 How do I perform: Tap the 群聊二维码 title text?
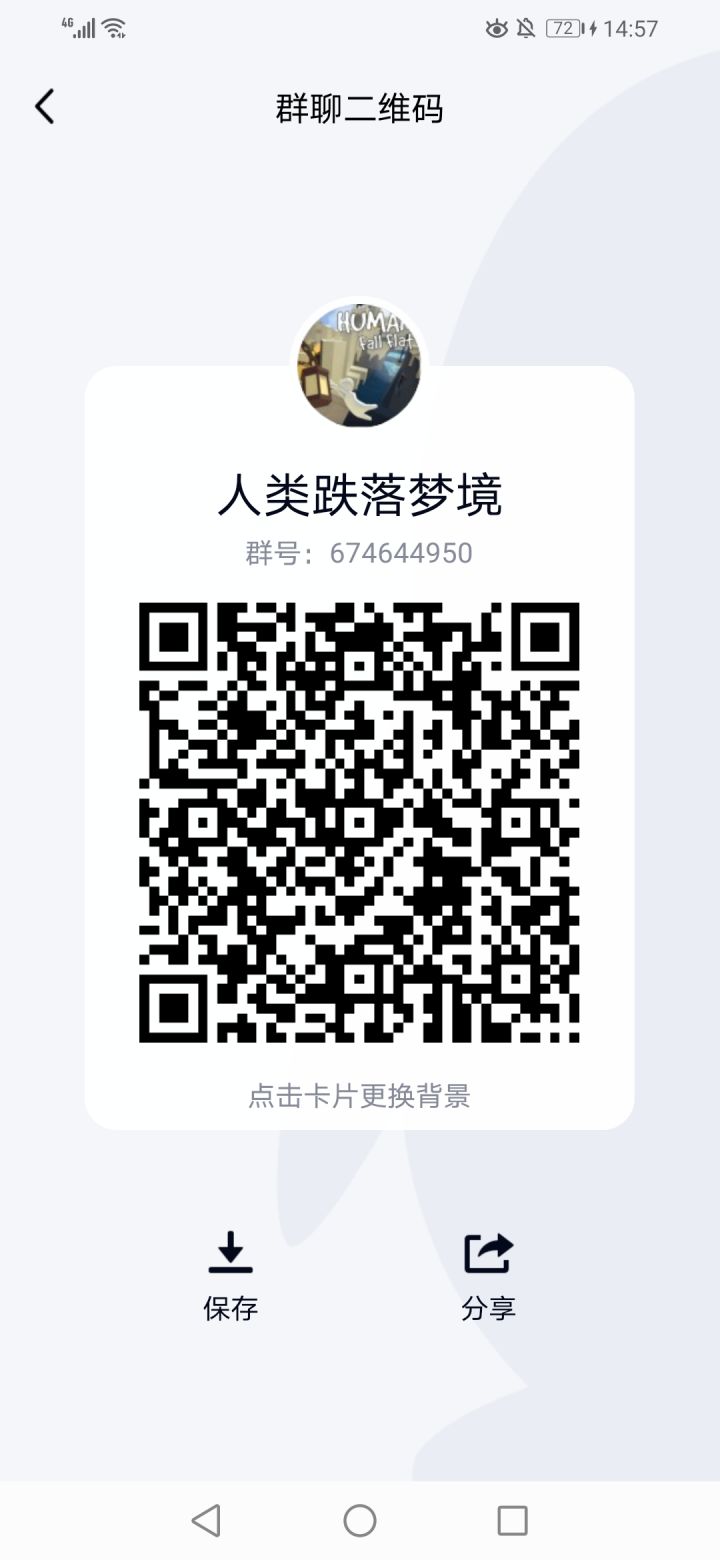pyautogui.click(x=360, y=108)
